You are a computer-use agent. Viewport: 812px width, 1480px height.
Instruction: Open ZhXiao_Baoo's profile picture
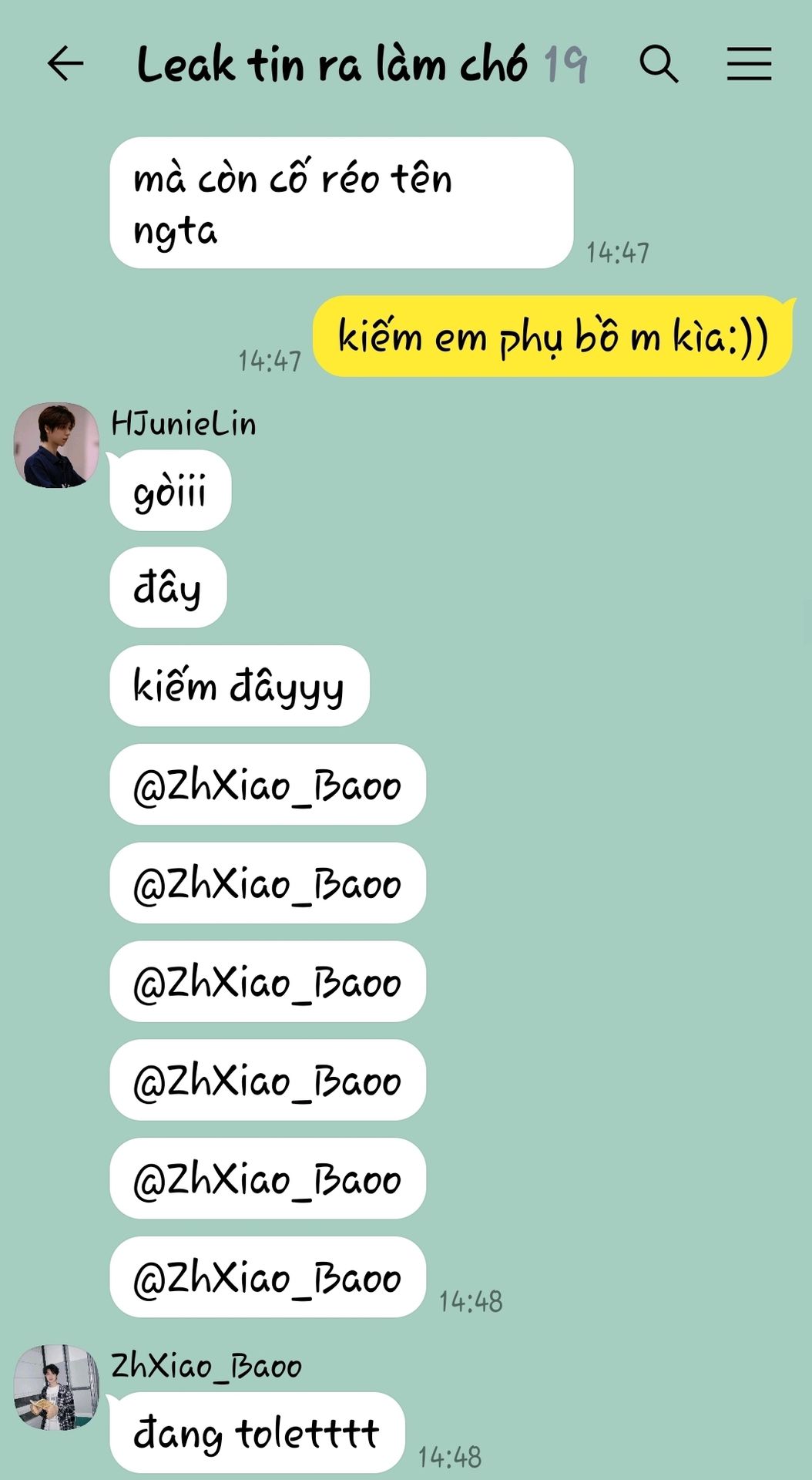(x=56, y=1387)
